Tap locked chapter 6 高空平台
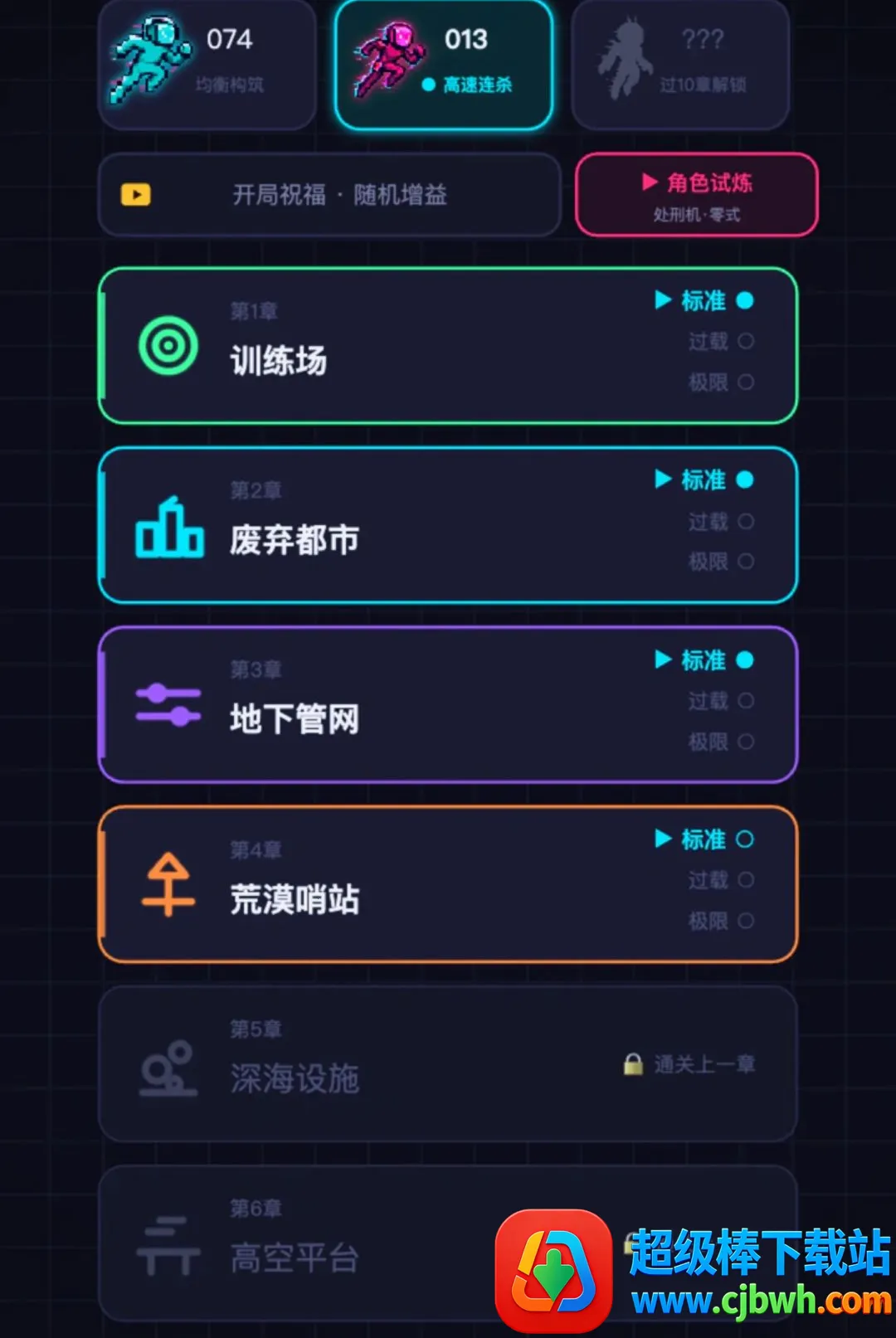896x1338 pixels. [x=448, y=1243]
